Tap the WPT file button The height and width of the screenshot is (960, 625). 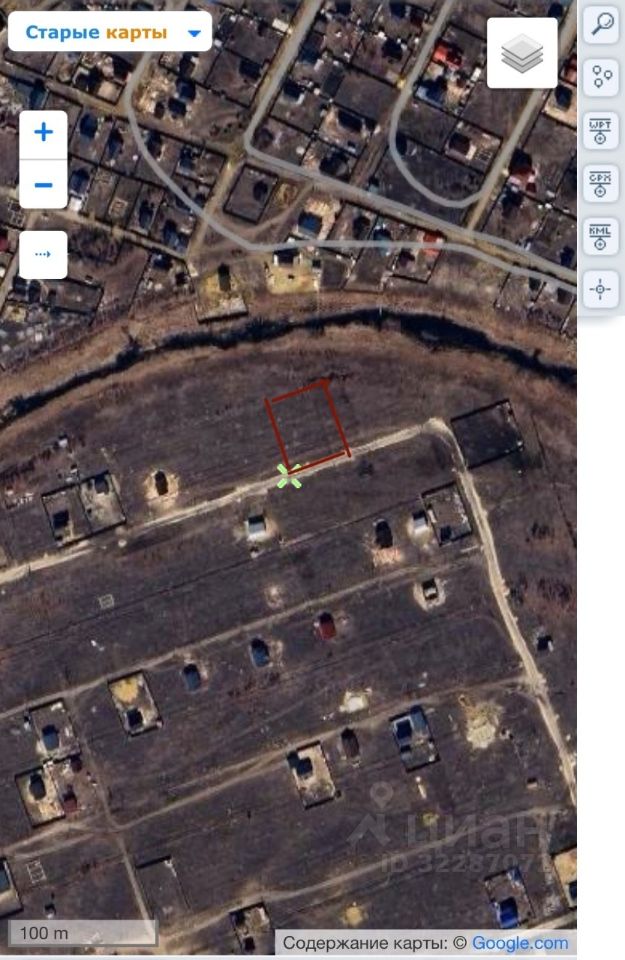(x=601, y=131)
